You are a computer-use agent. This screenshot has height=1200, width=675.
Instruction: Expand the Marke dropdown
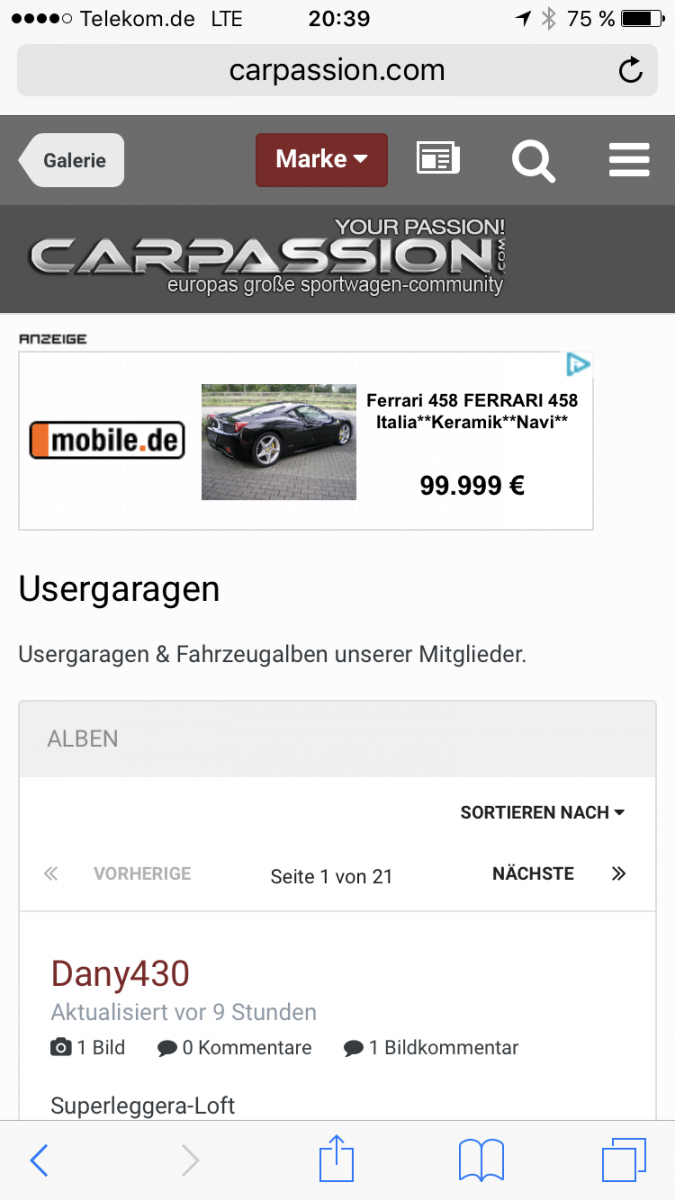[321, 160]
